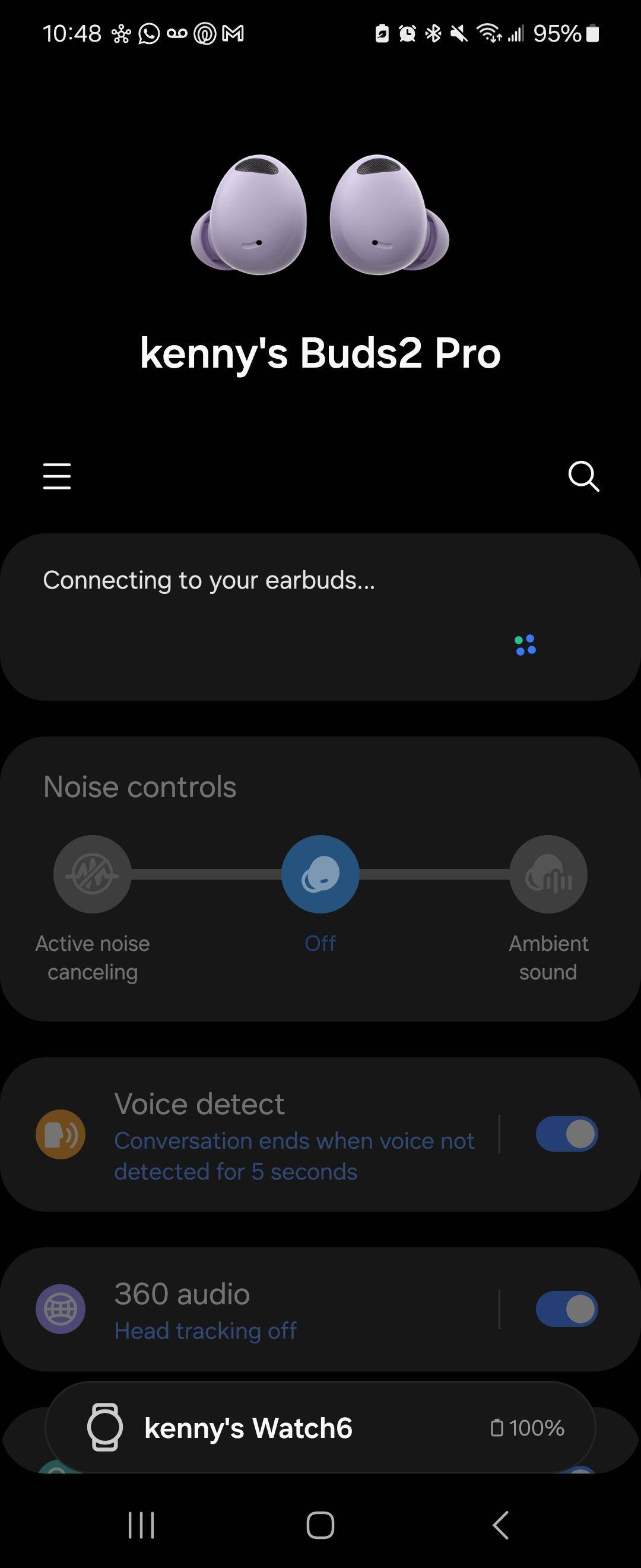Open the search icon
This screenshot has width=641, height=1568.
click(583, 475)
